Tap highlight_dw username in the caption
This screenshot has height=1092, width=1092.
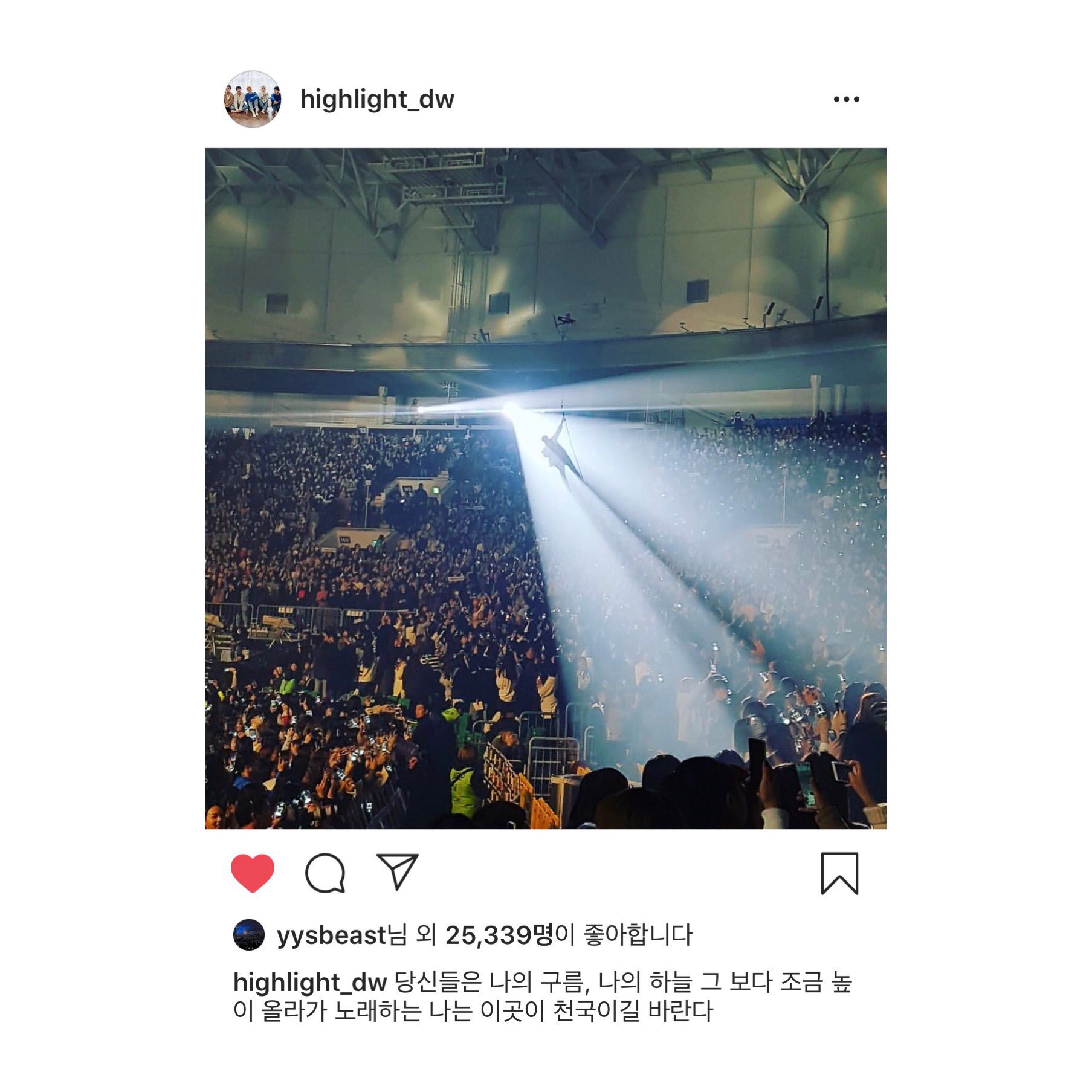[309, 983]
